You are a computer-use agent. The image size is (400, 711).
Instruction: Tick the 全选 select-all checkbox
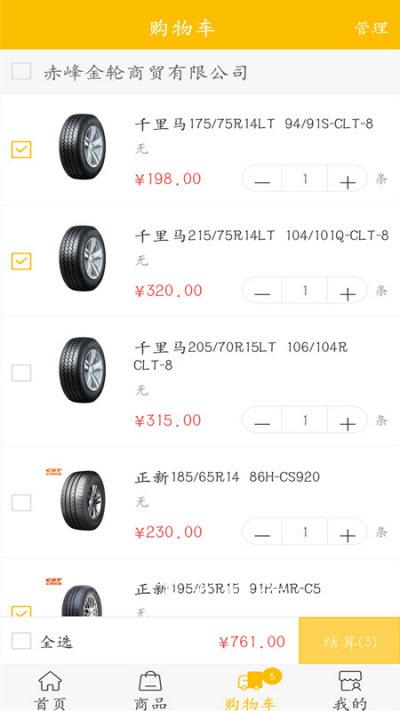pyautogui.click(x=21, y=641)
